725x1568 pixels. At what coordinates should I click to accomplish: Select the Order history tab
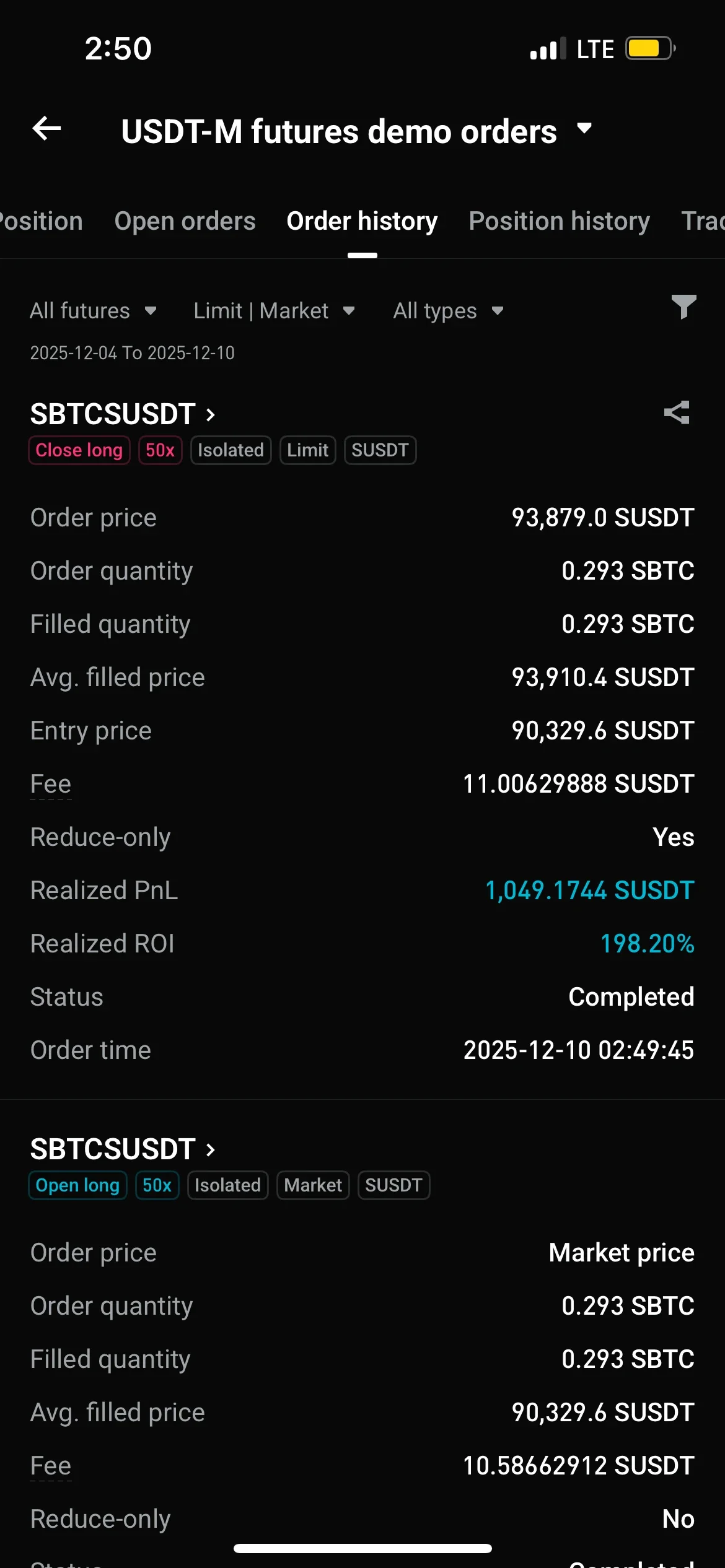coord(362,222)
